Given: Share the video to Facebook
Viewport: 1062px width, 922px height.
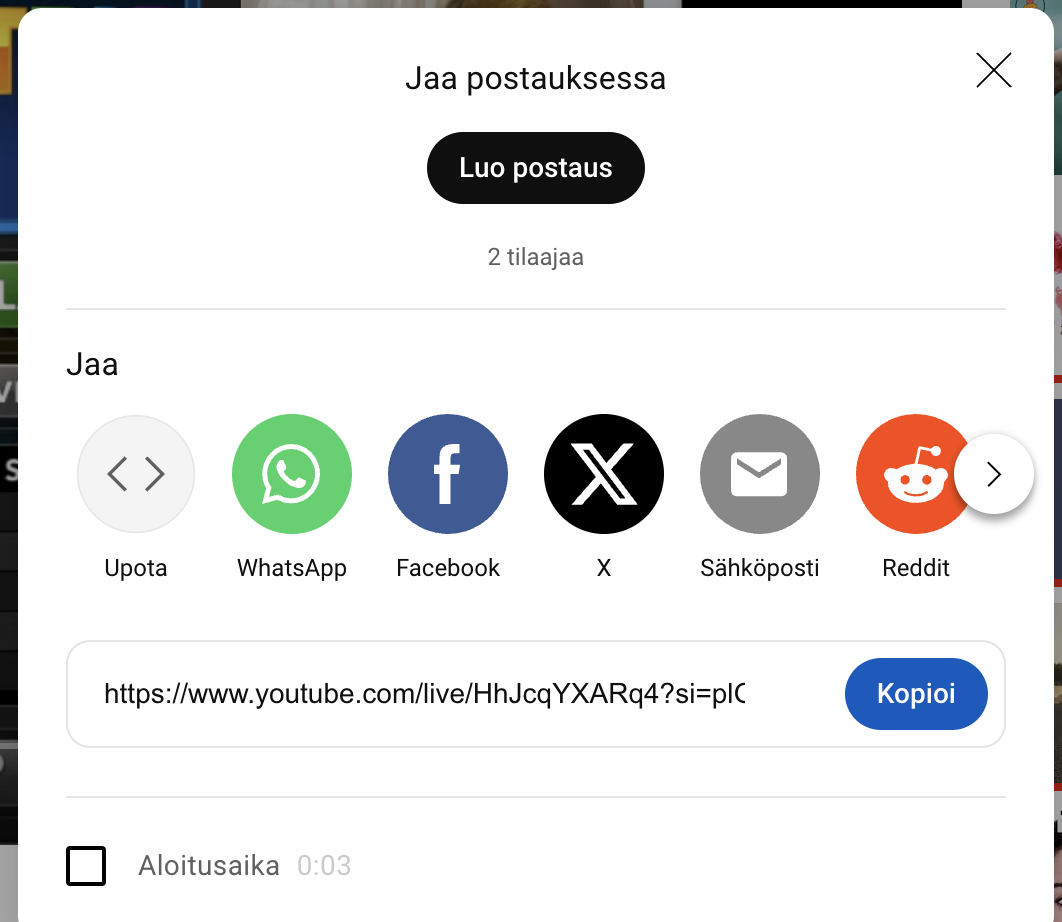Looking at the screenshot, I should click(x=448, y=474).
